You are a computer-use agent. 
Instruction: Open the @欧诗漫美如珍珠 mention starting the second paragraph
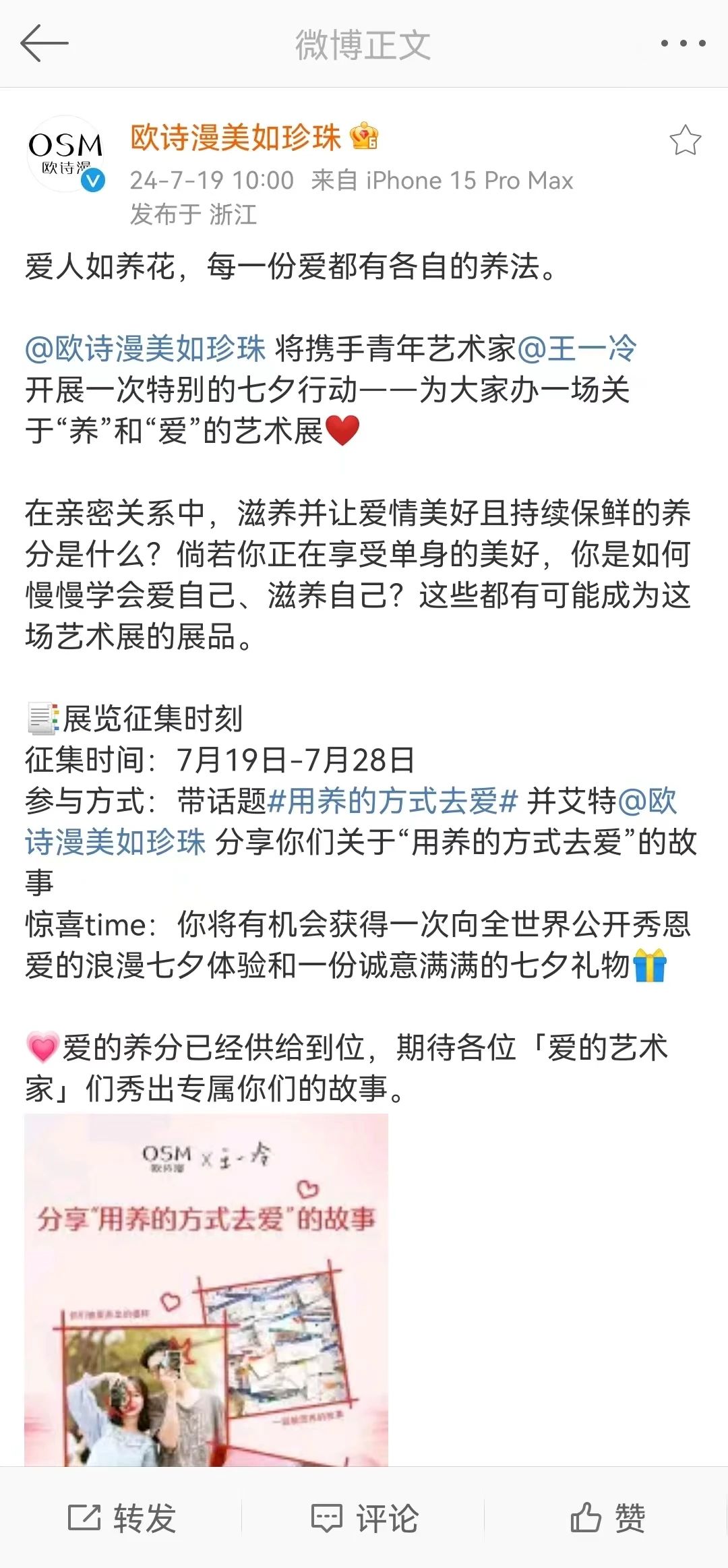point(146,349)
